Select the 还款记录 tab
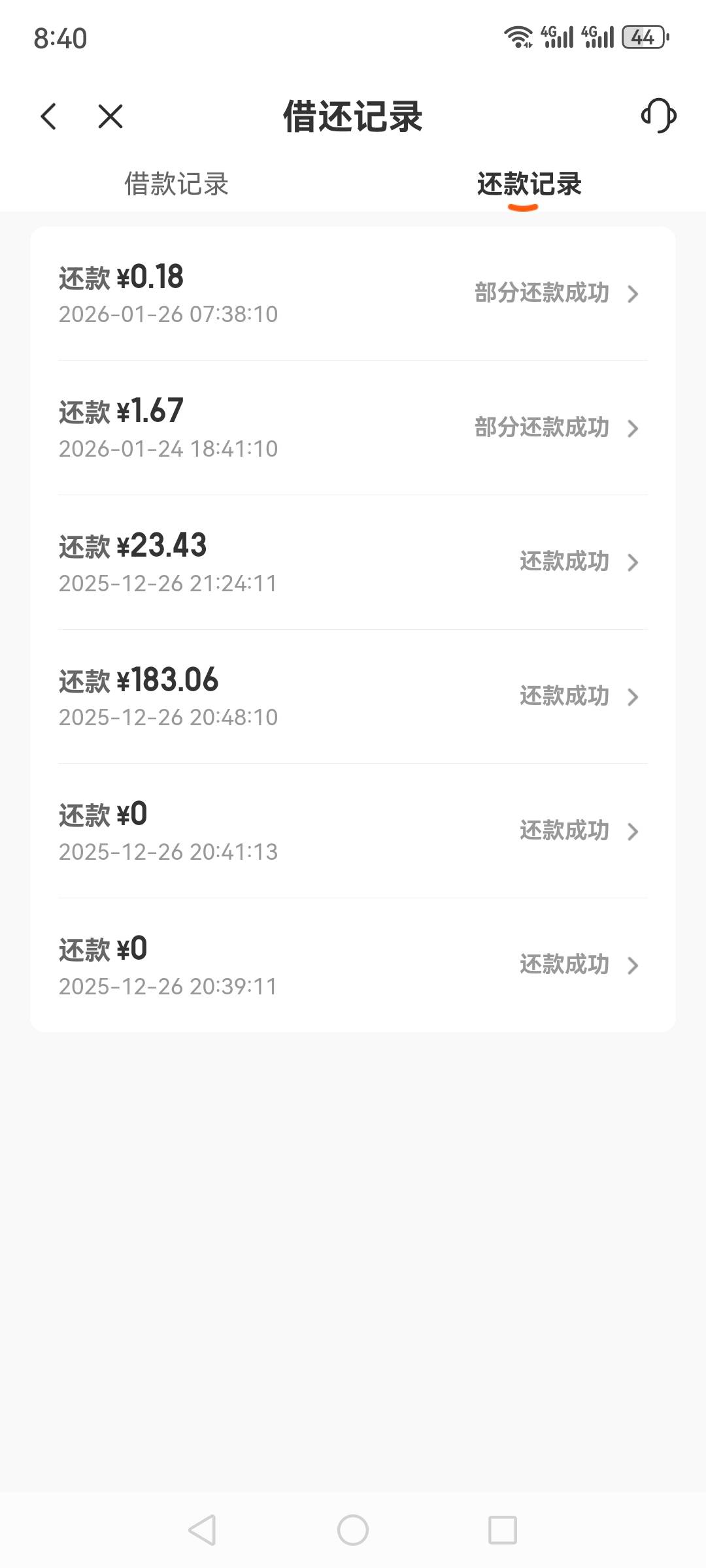 tap(529, 184)
